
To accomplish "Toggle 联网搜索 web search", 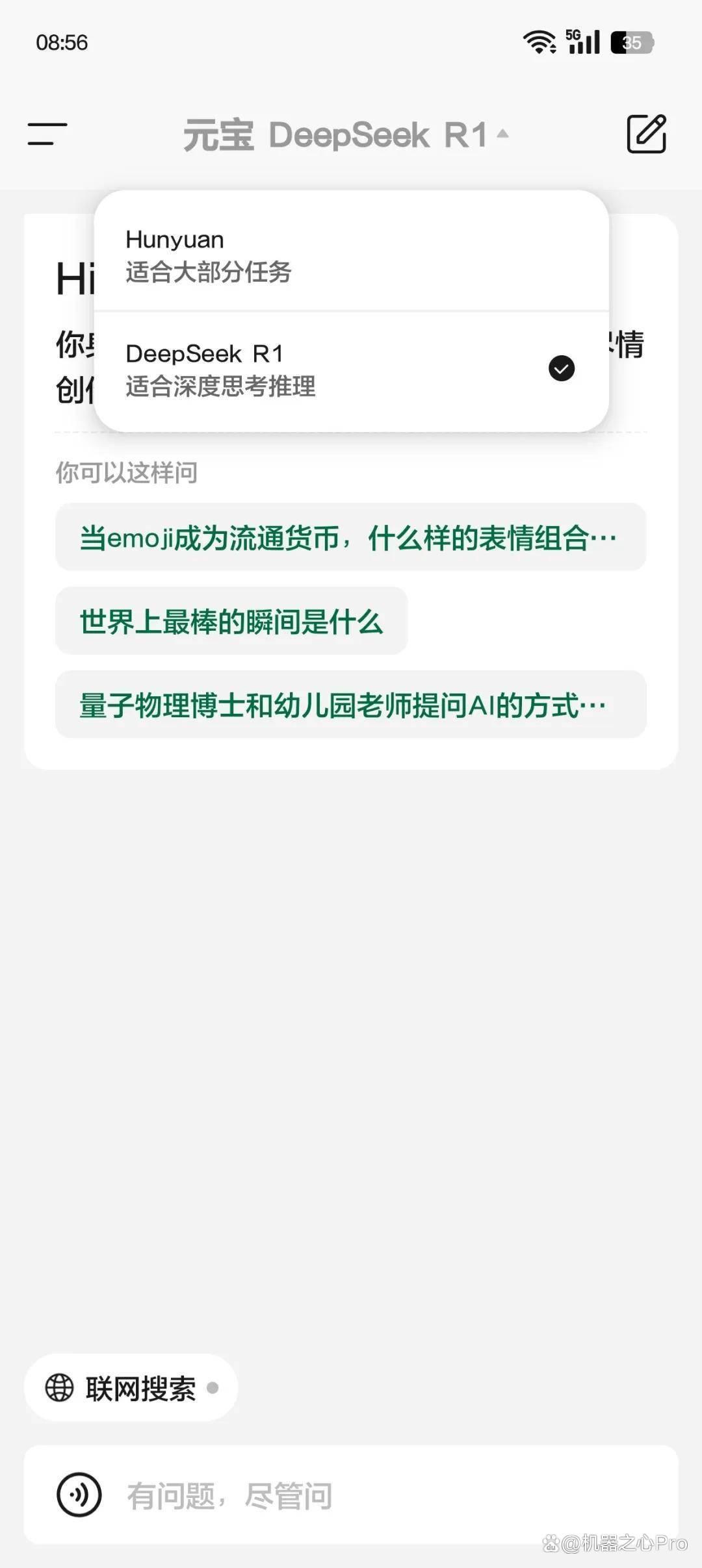I will (131, 1388).
